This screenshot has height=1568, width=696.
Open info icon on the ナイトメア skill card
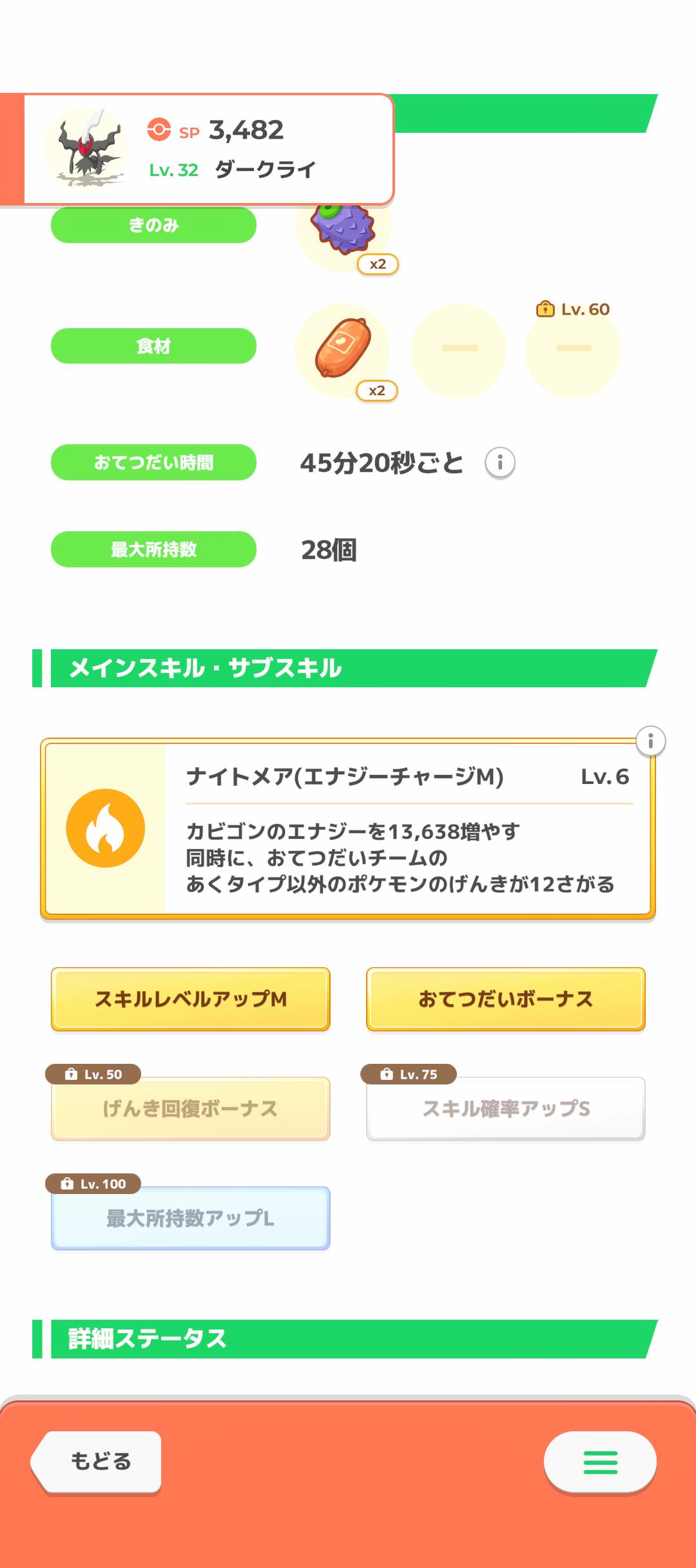click(x=650, y=741)
